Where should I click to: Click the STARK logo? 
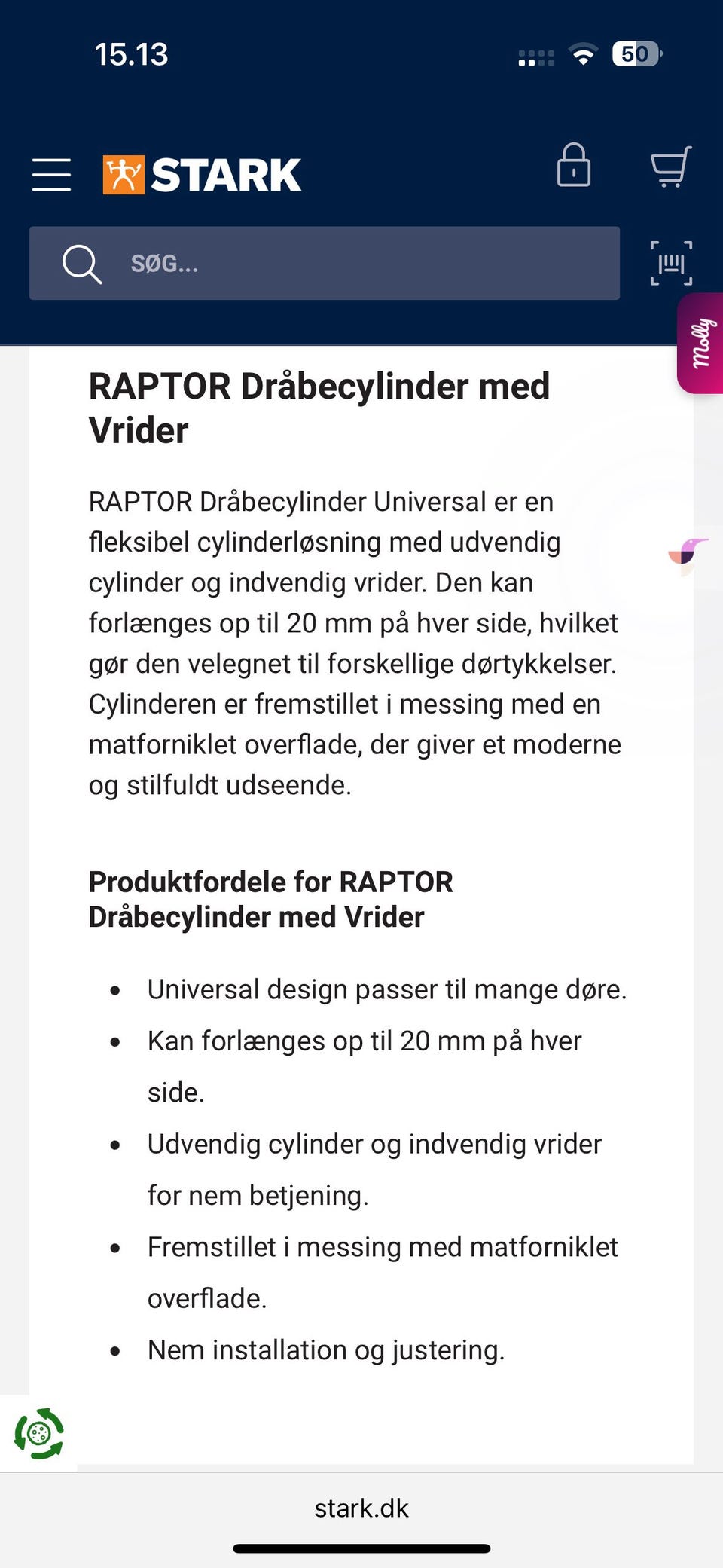click(200, 173)
